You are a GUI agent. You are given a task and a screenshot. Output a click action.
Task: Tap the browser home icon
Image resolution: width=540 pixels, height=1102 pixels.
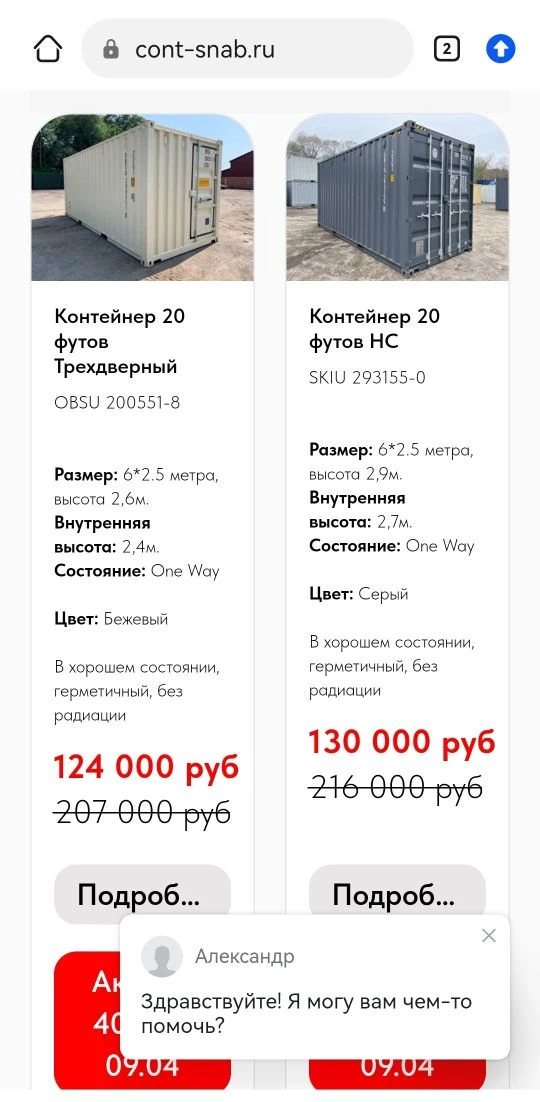point(48,48)
